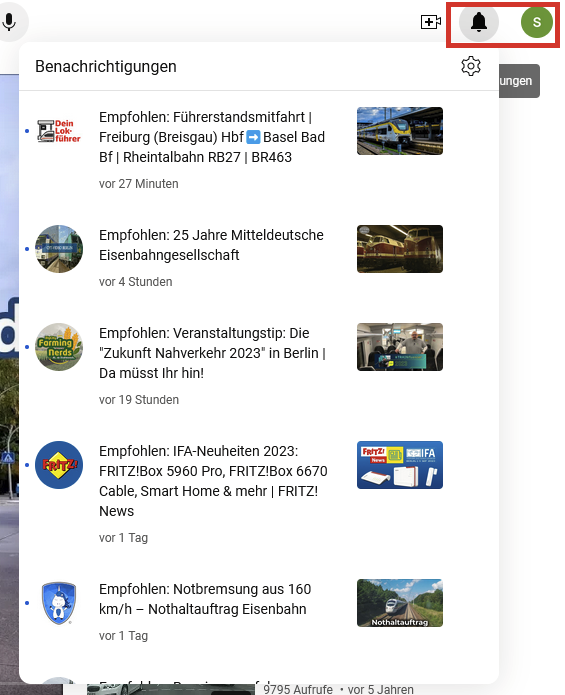This screenshot has height=695, width=565.
Task: Close notifications via the bell icon
Action: (479, 22)
